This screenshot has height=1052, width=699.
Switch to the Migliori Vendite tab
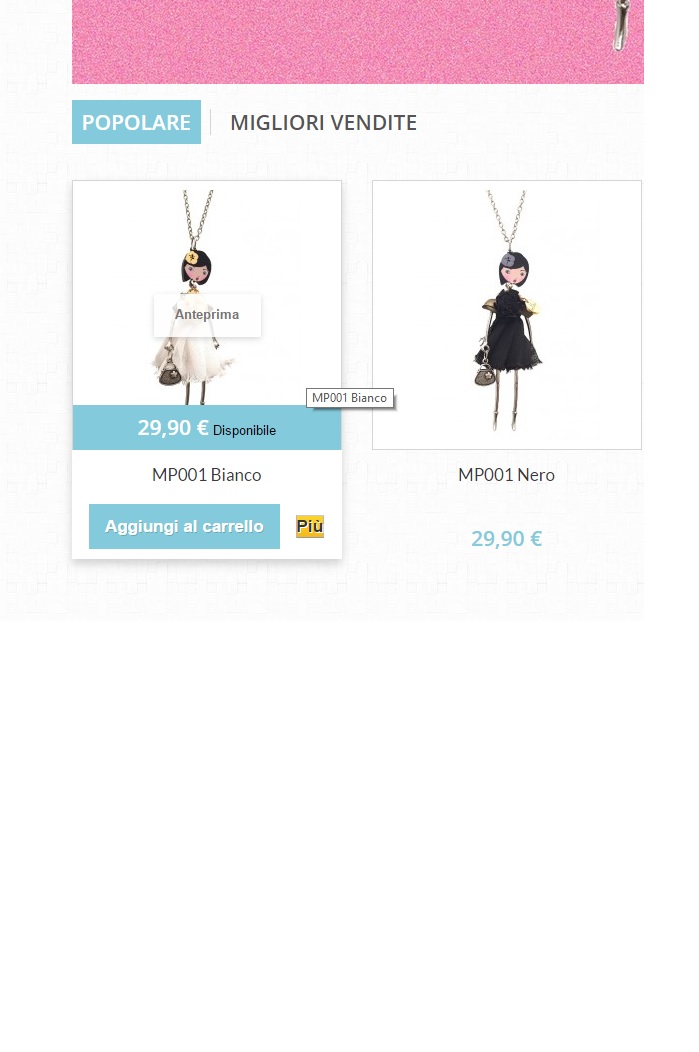323,122
